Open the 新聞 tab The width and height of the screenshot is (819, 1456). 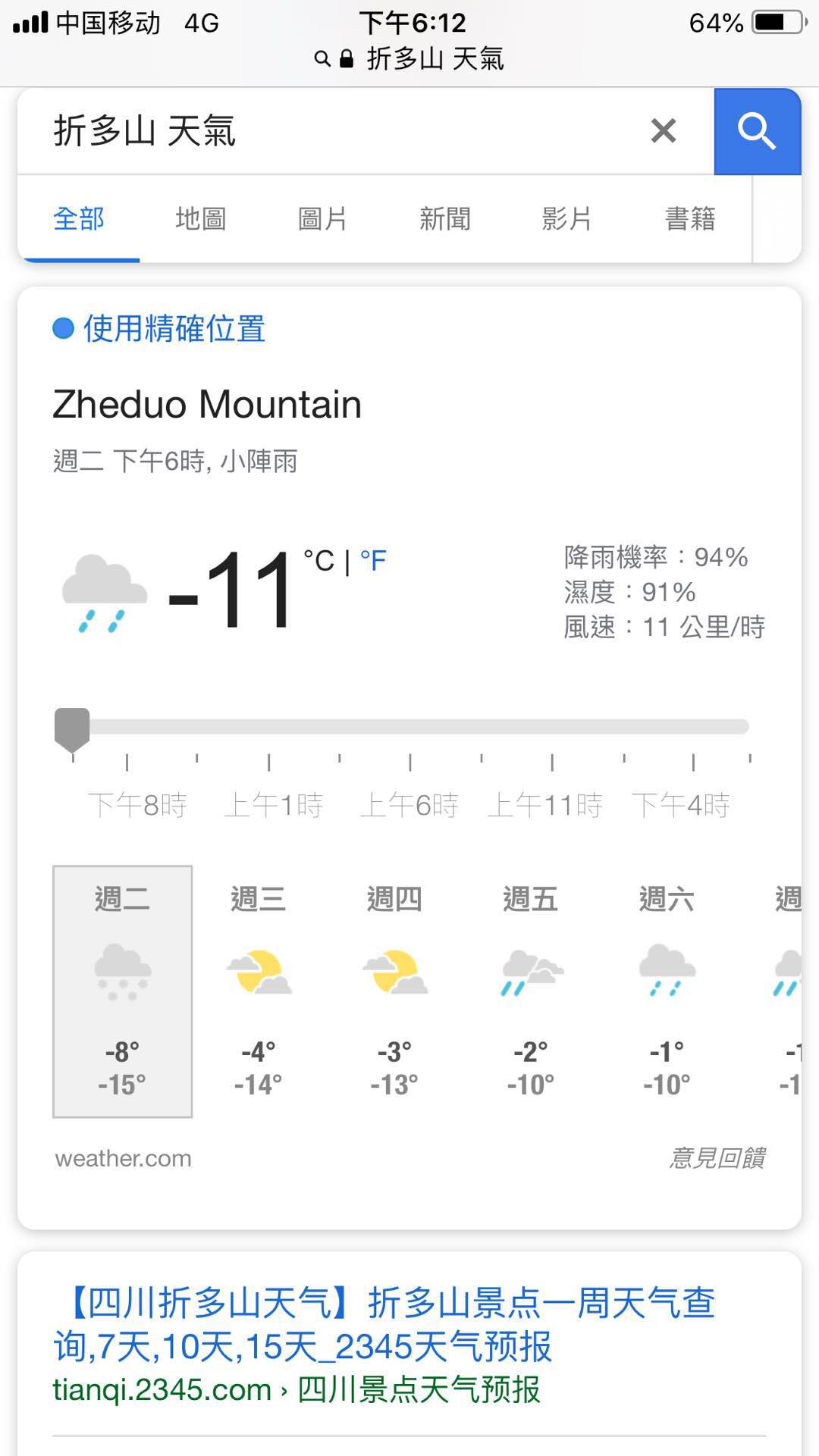pos(445,219)
